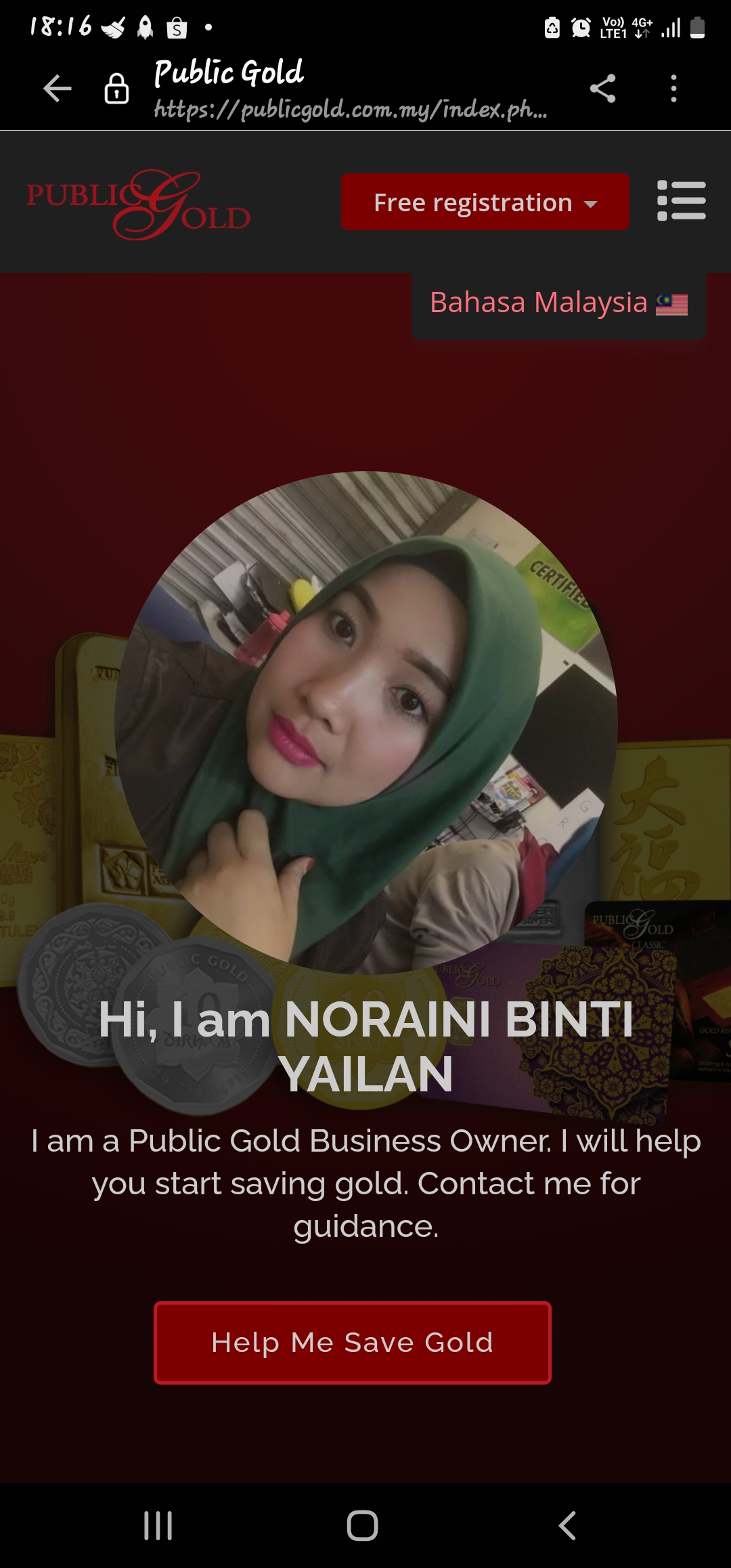
Task: View site security lock info
Action: 116,88
